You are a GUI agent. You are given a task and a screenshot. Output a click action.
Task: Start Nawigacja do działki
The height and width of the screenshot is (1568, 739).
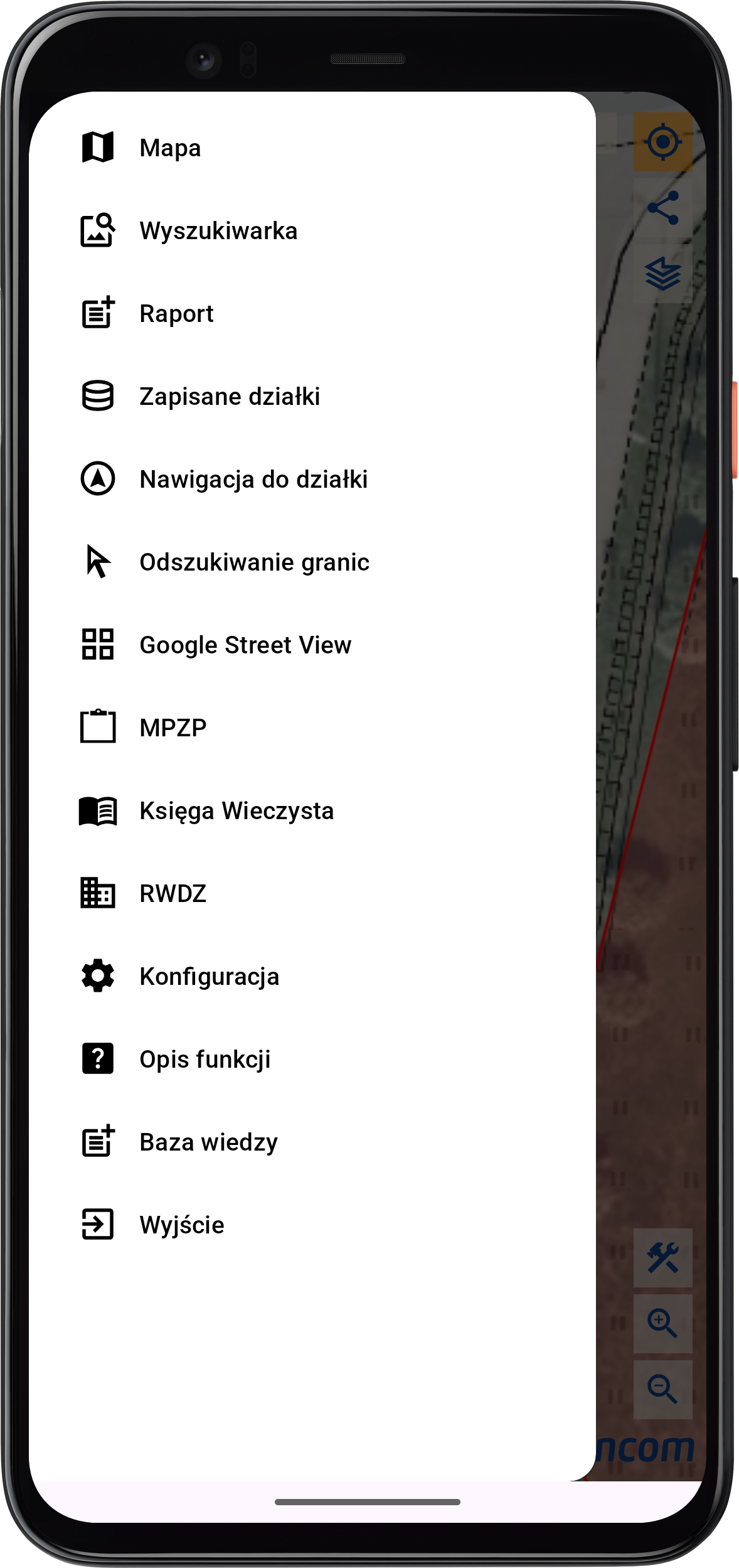pyautogui.click(x=253, y=480)
